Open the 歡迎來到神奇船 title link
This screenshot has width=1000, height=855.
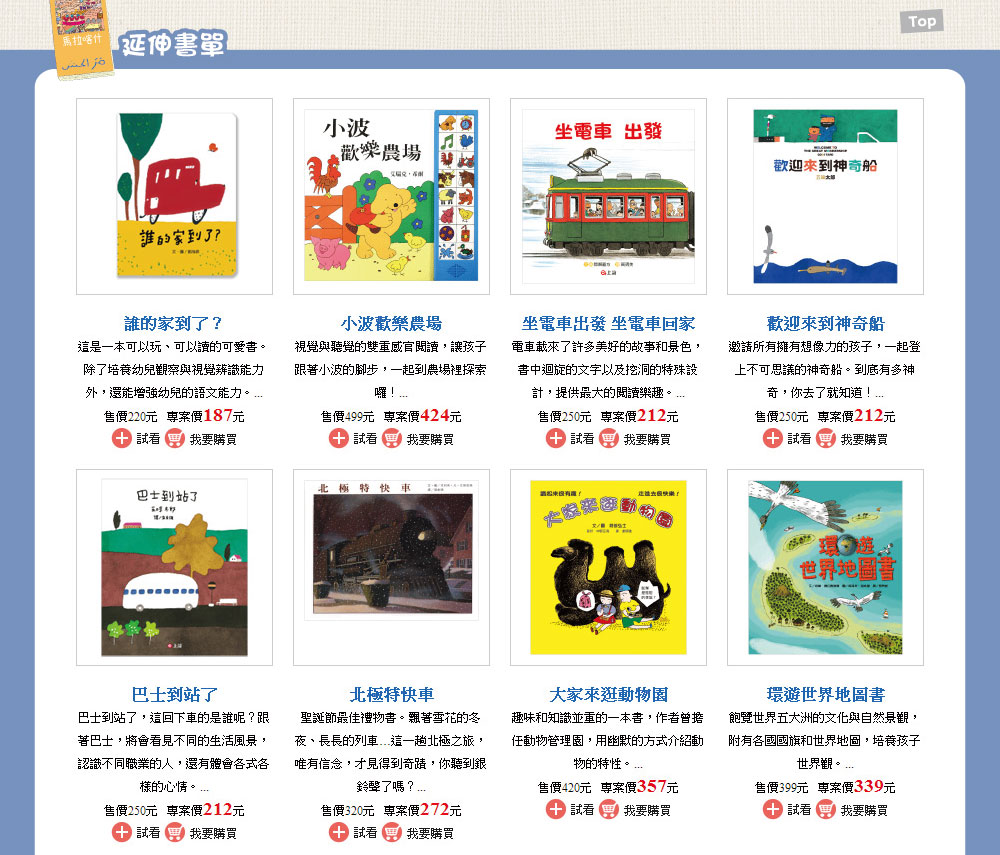click(x=825, y=323)
